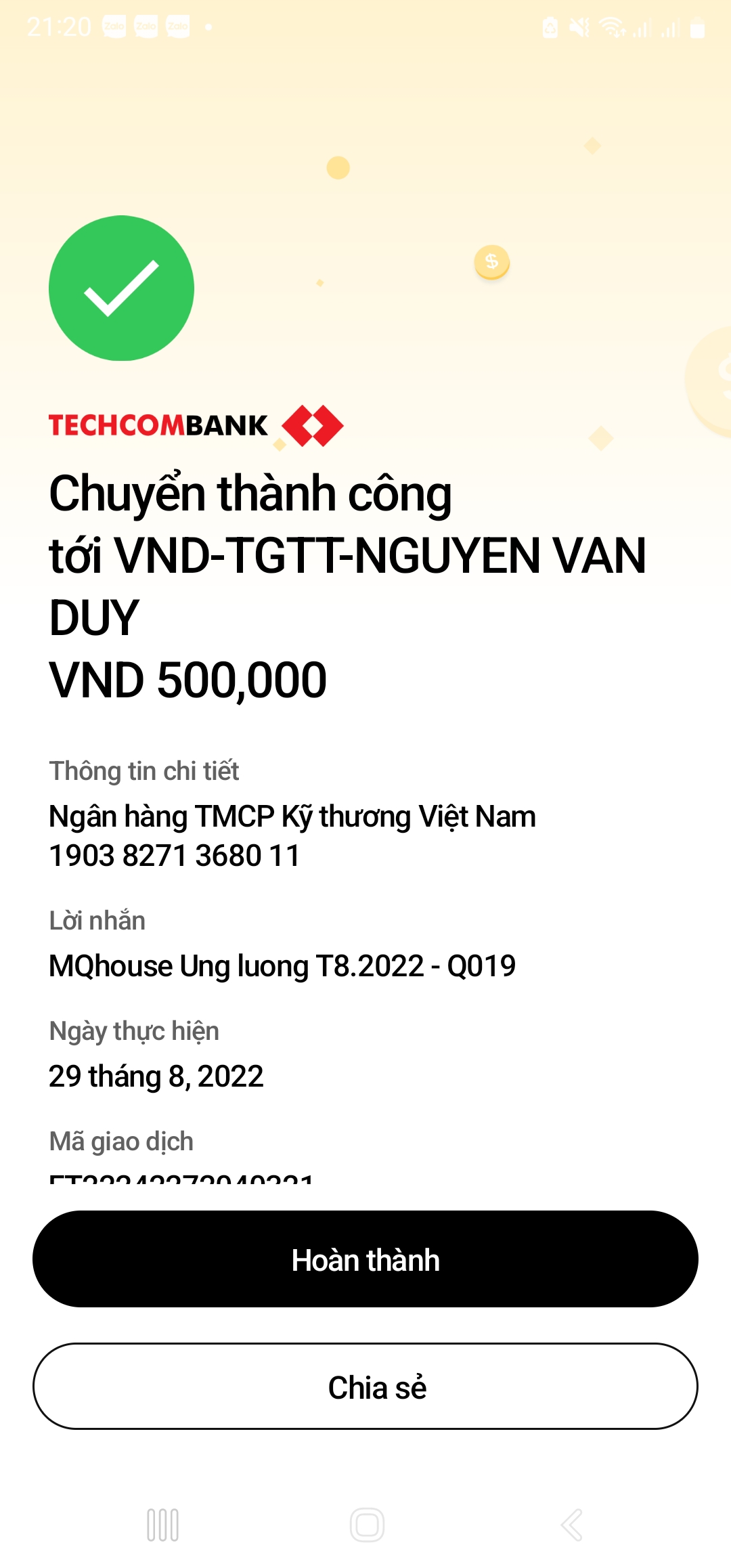
Task: Go back using the system back button
Action: [x=572, y=1525]
